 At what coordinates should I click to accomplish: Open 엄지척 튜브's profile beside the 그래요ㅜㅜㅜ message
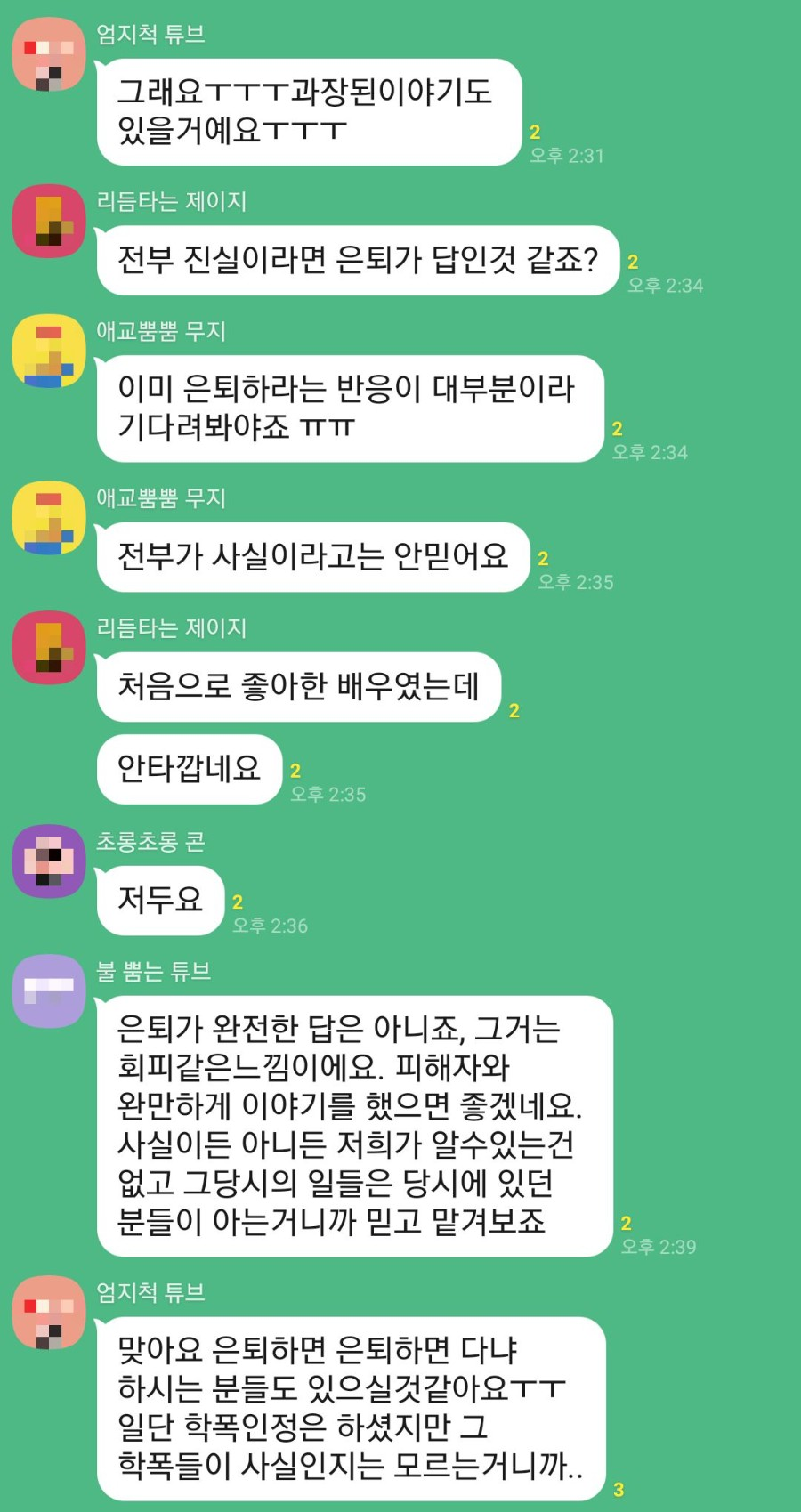pyautogui.click(x=49, y=54)
